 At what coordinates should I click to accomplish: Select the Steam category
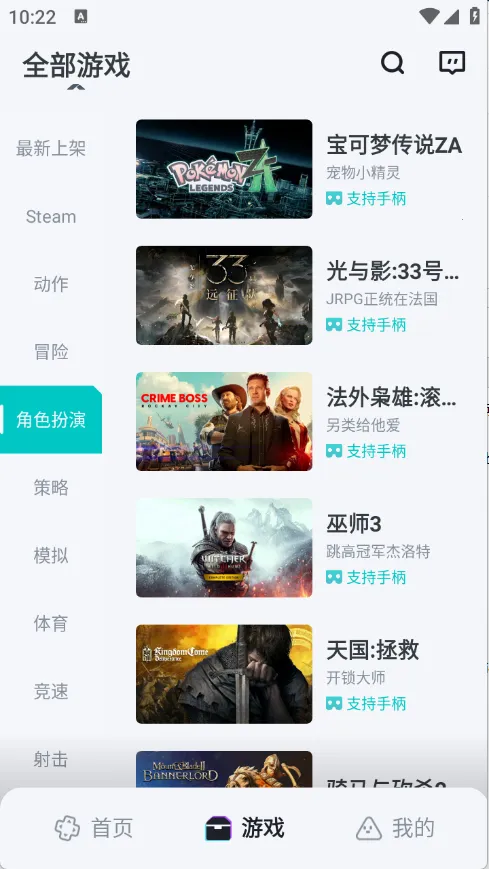(x=50, y=217)
